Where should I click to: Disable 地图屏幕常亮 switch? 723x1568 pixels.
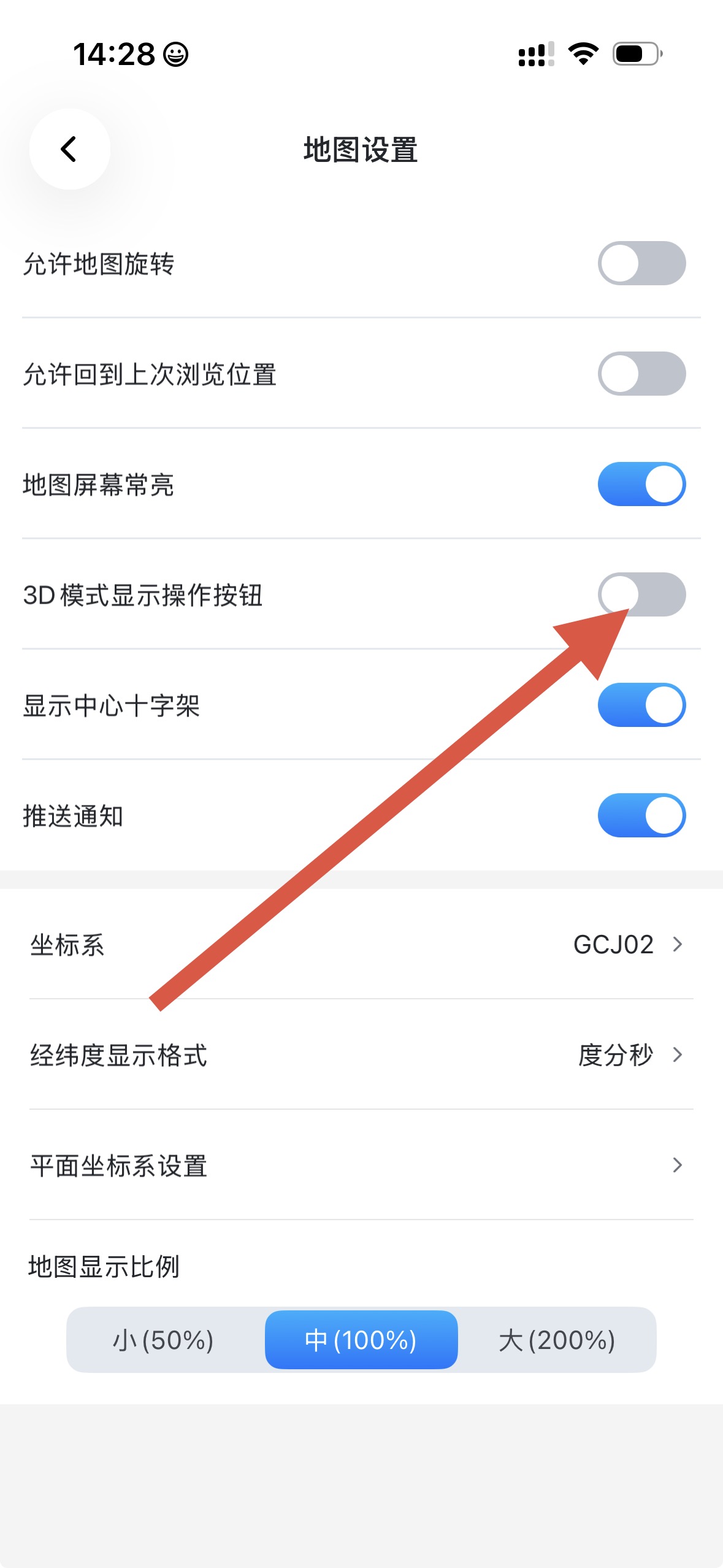pyautogui.click(x=641, y=484)
